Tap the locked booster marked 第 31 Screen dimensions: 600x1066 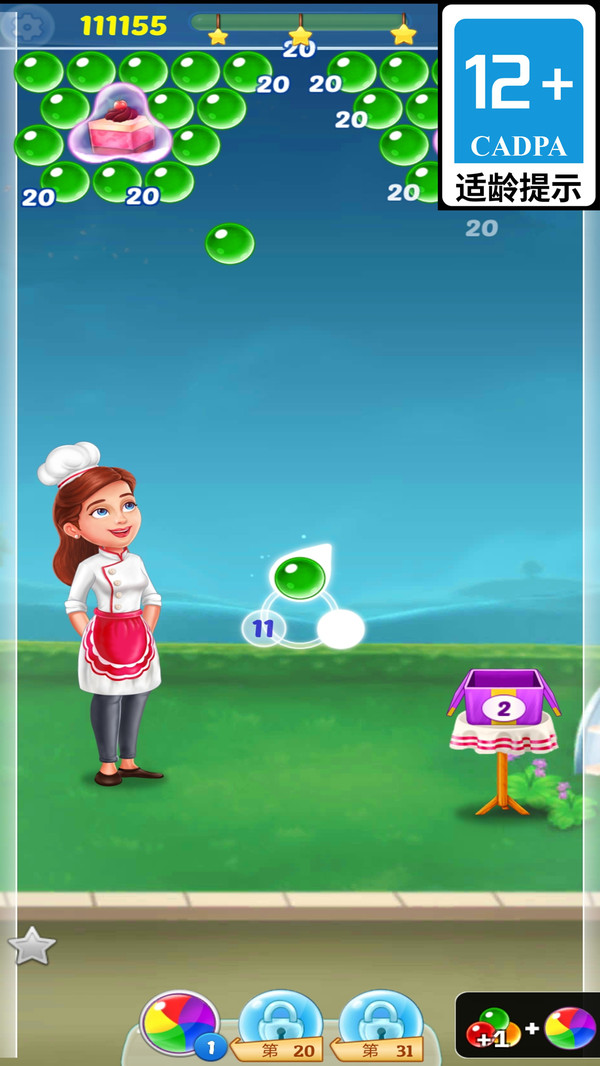[x=380, y=1025]
